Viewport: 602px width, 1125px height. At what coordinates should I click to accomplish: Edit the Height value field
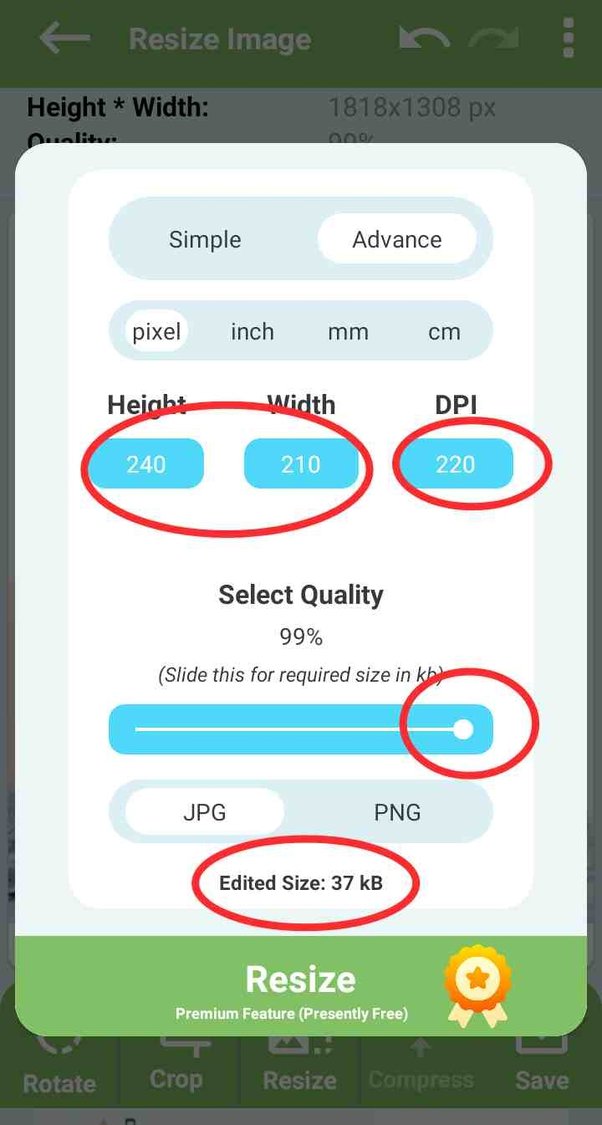(146, 464)
